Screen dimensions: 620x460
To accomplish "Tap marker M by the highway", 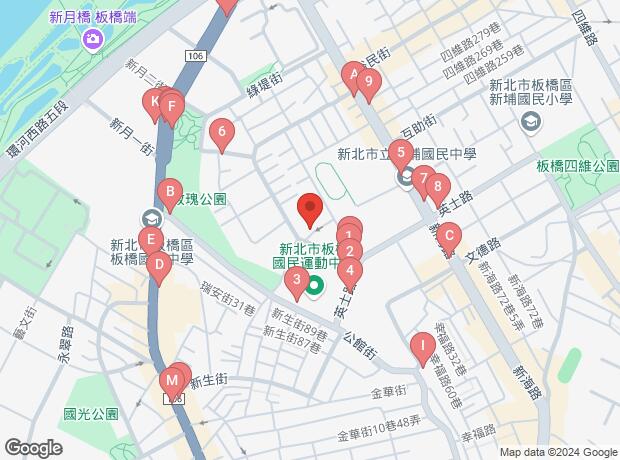I will (172, 380).
